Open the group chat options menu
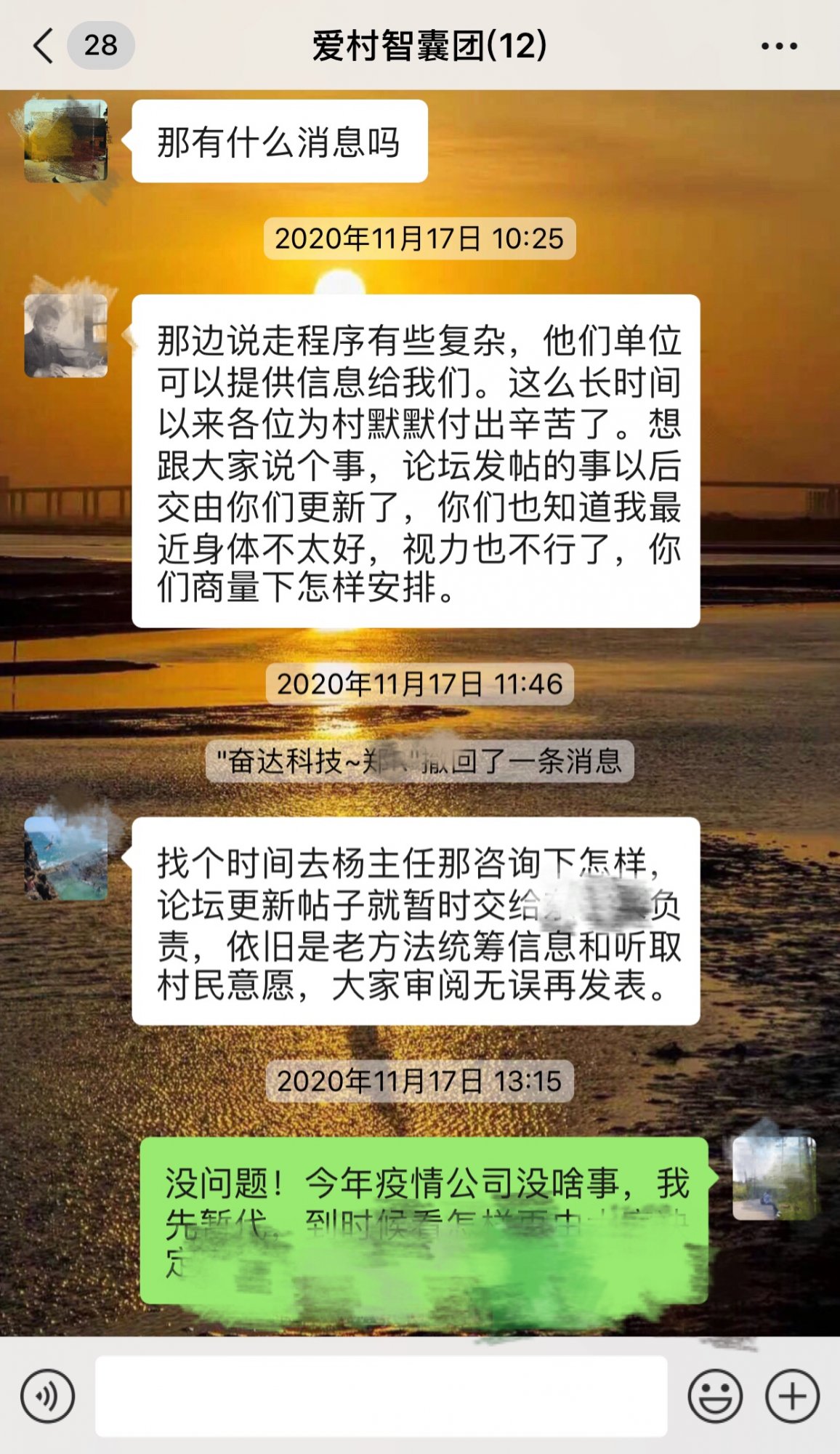 [x=779, y=46]
